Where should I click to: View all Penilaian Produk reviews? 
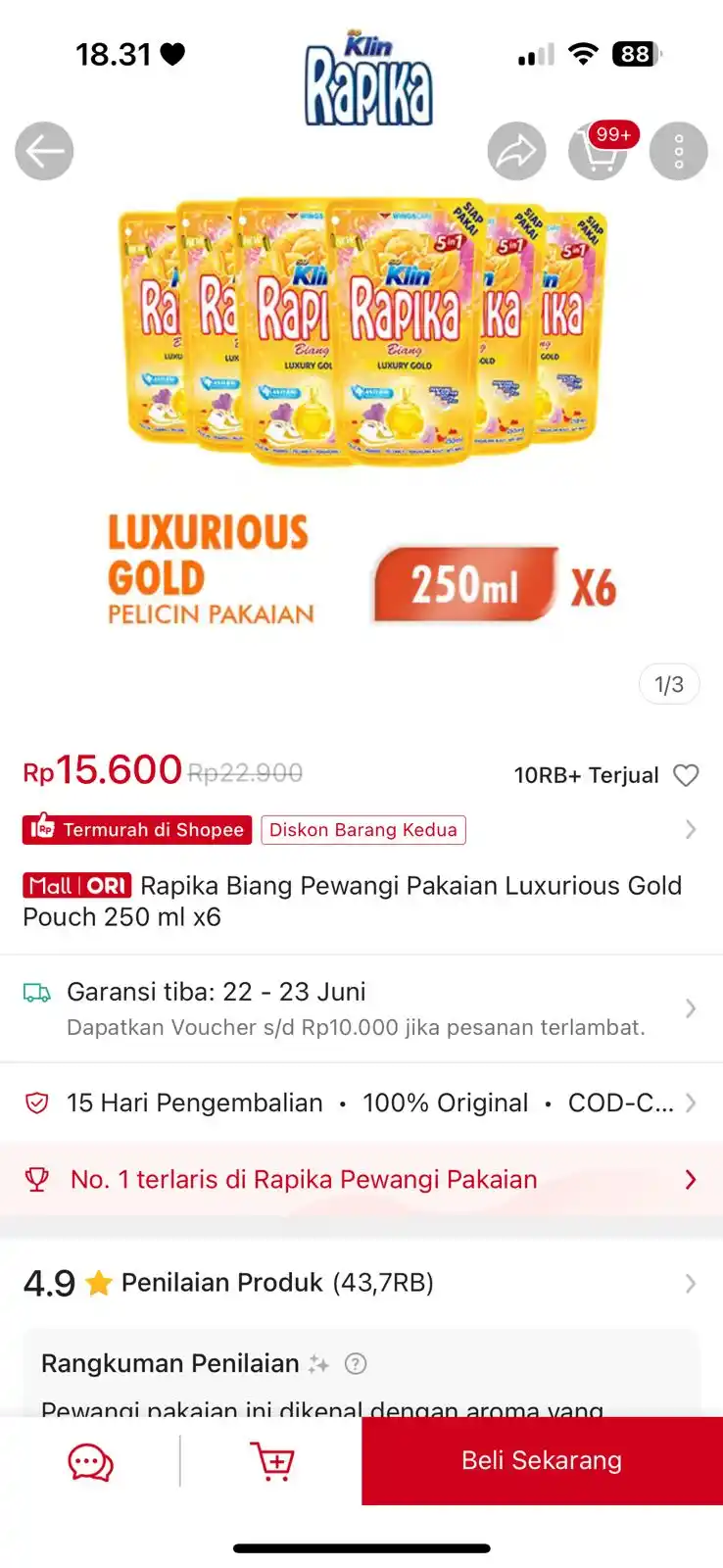[x=361, y=1283]
